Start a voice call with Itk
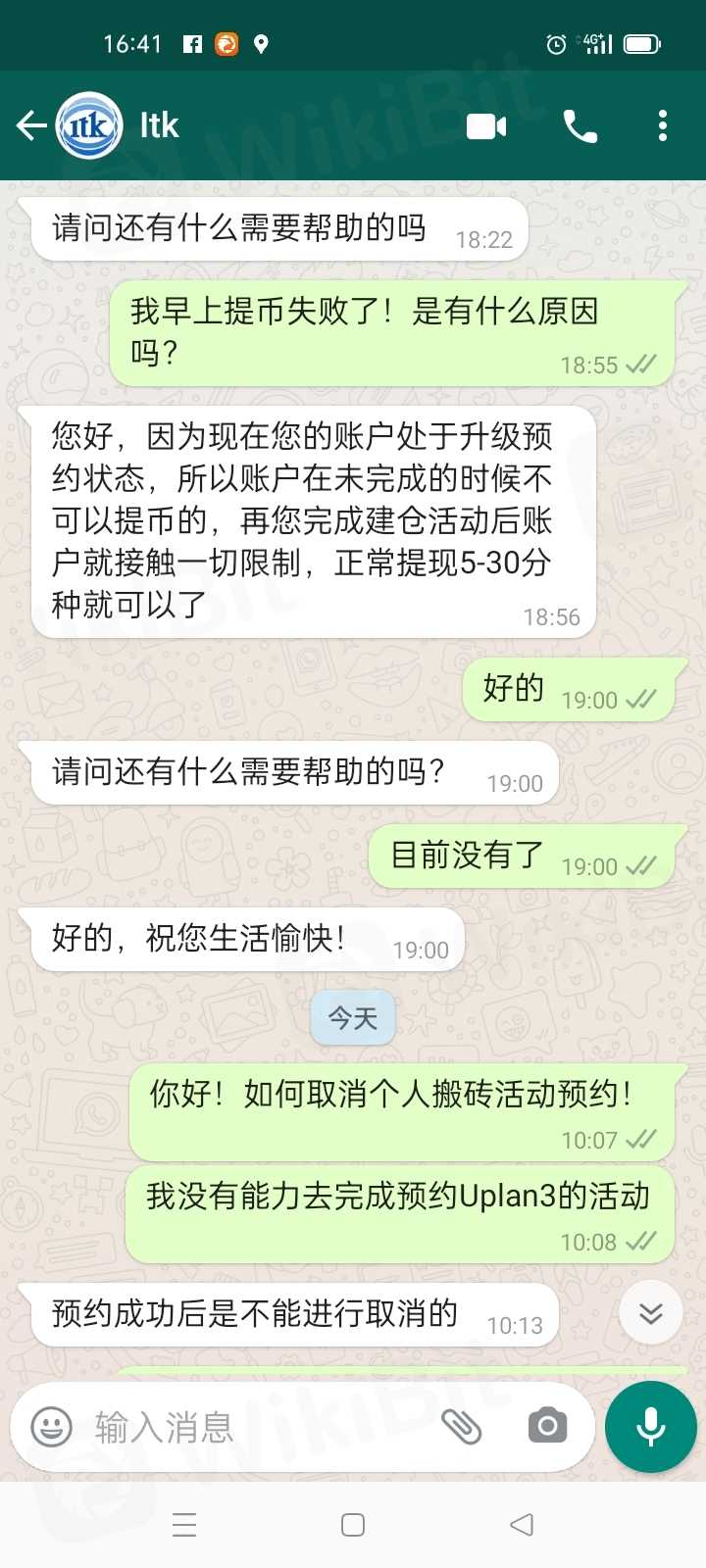The image size is (706, 1568). (x=580, y=126)
